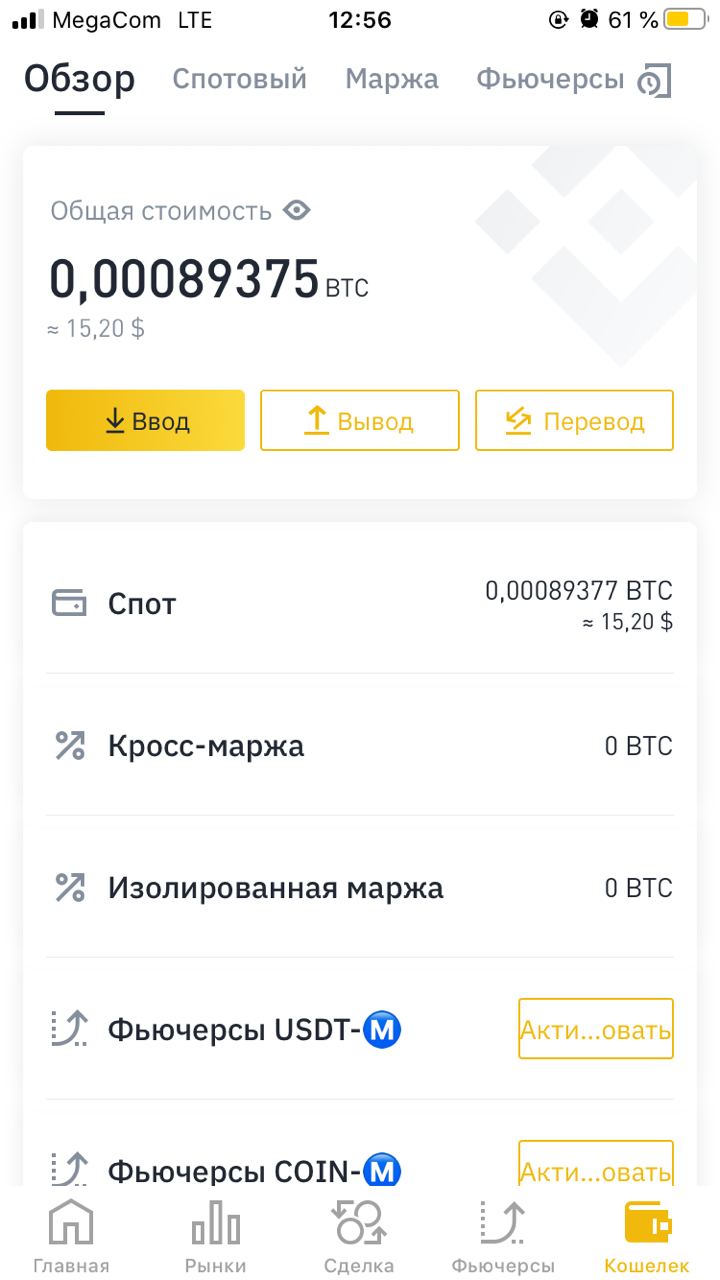
Task: Open the Фьючерсы top tab
Action: (x=550, y=80)
